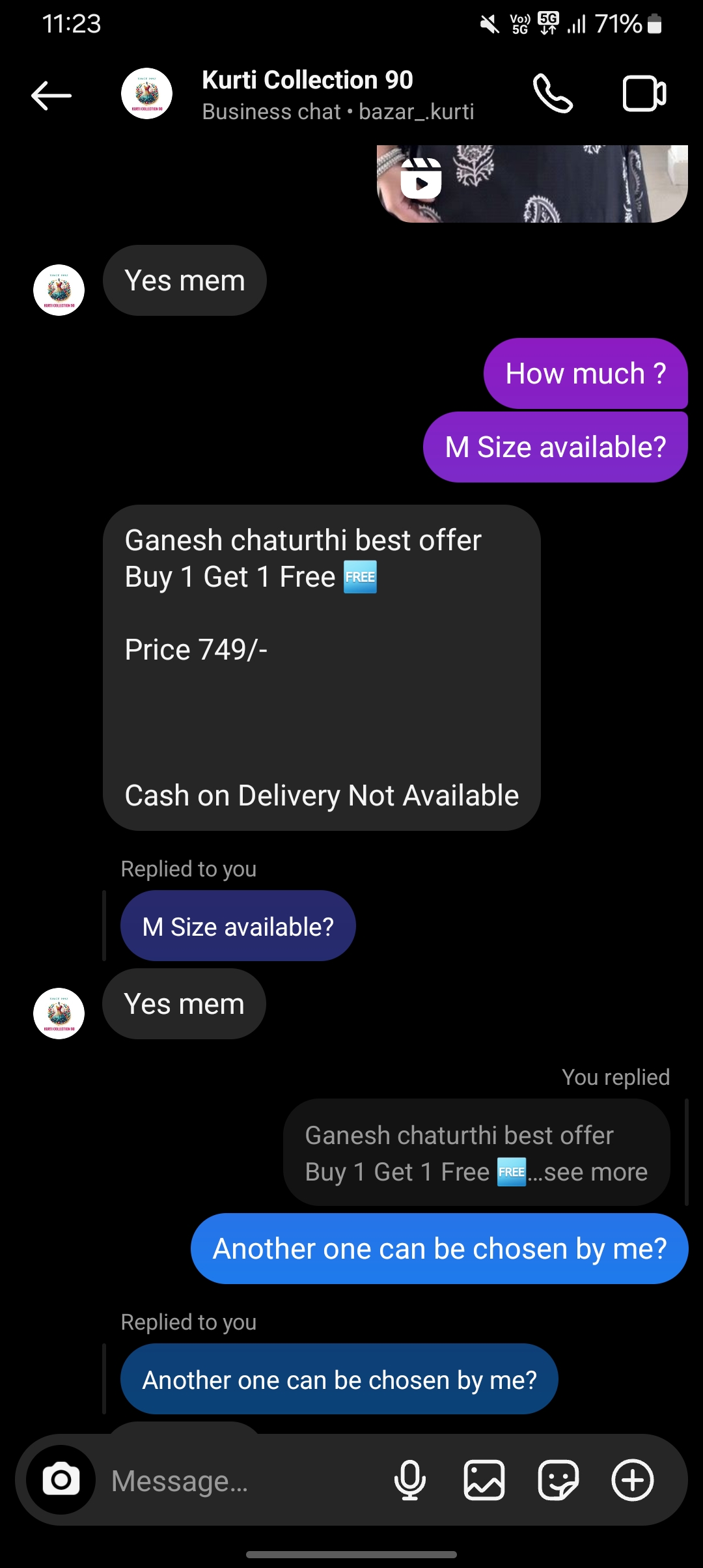Open the camera from message bar
The width and height of the screenshot is (703, 1568).
pos(61,1480)
